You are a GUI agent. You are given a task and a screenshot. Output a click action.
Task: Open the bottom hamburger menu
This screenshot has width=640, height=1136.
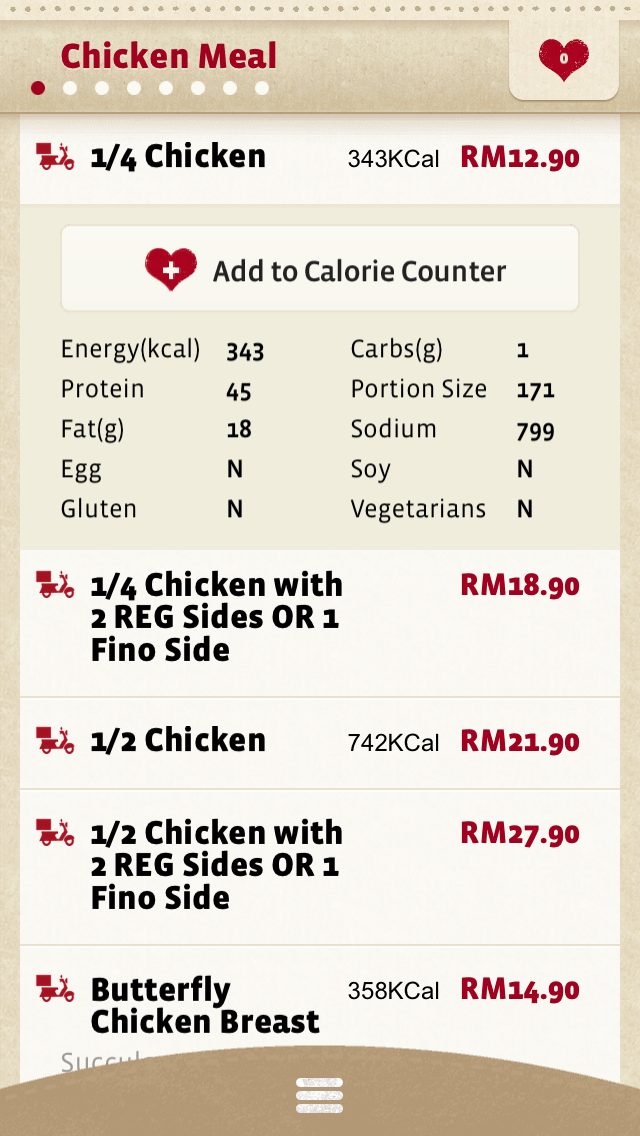tap(320, 1095)
